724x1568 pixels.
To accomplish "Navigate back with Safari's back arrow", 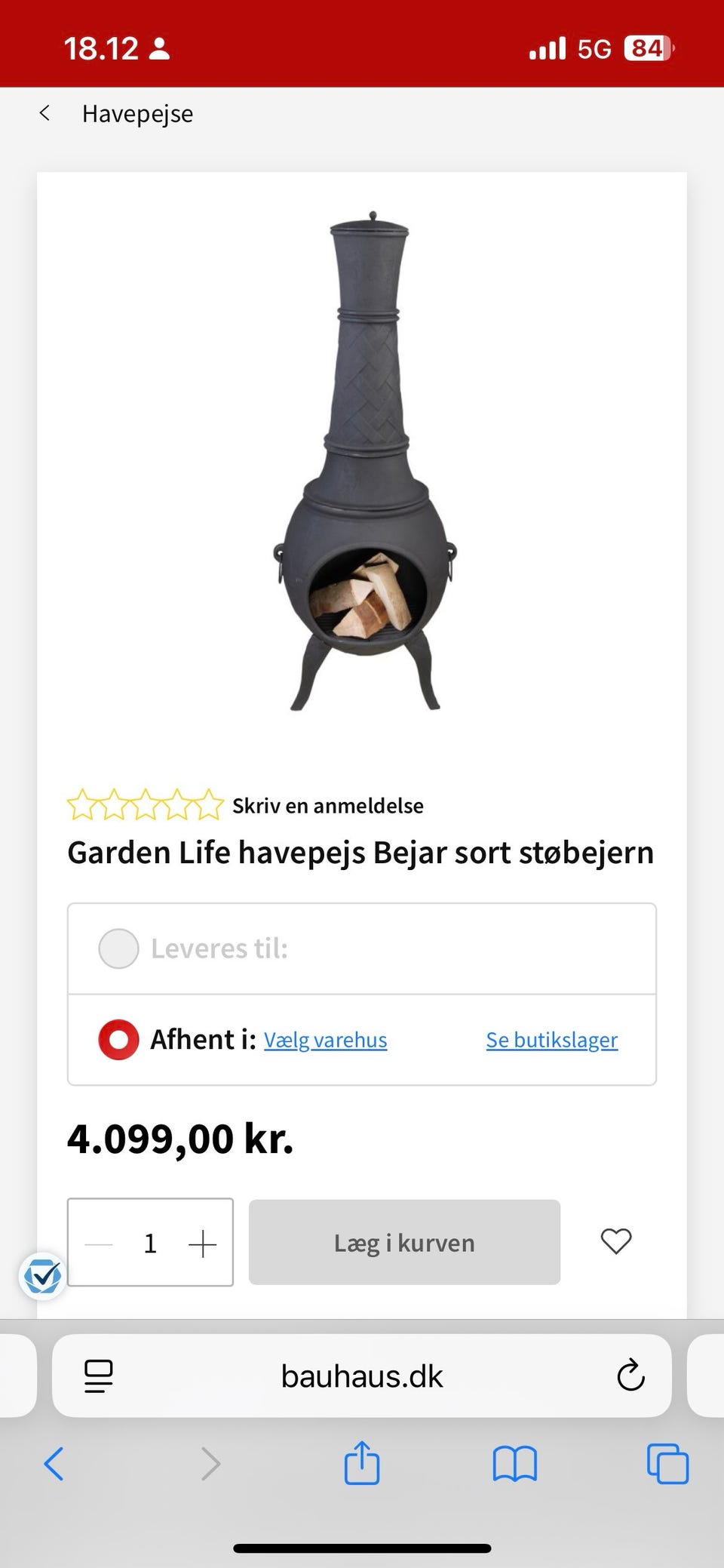I will [x=53, y=1464].
